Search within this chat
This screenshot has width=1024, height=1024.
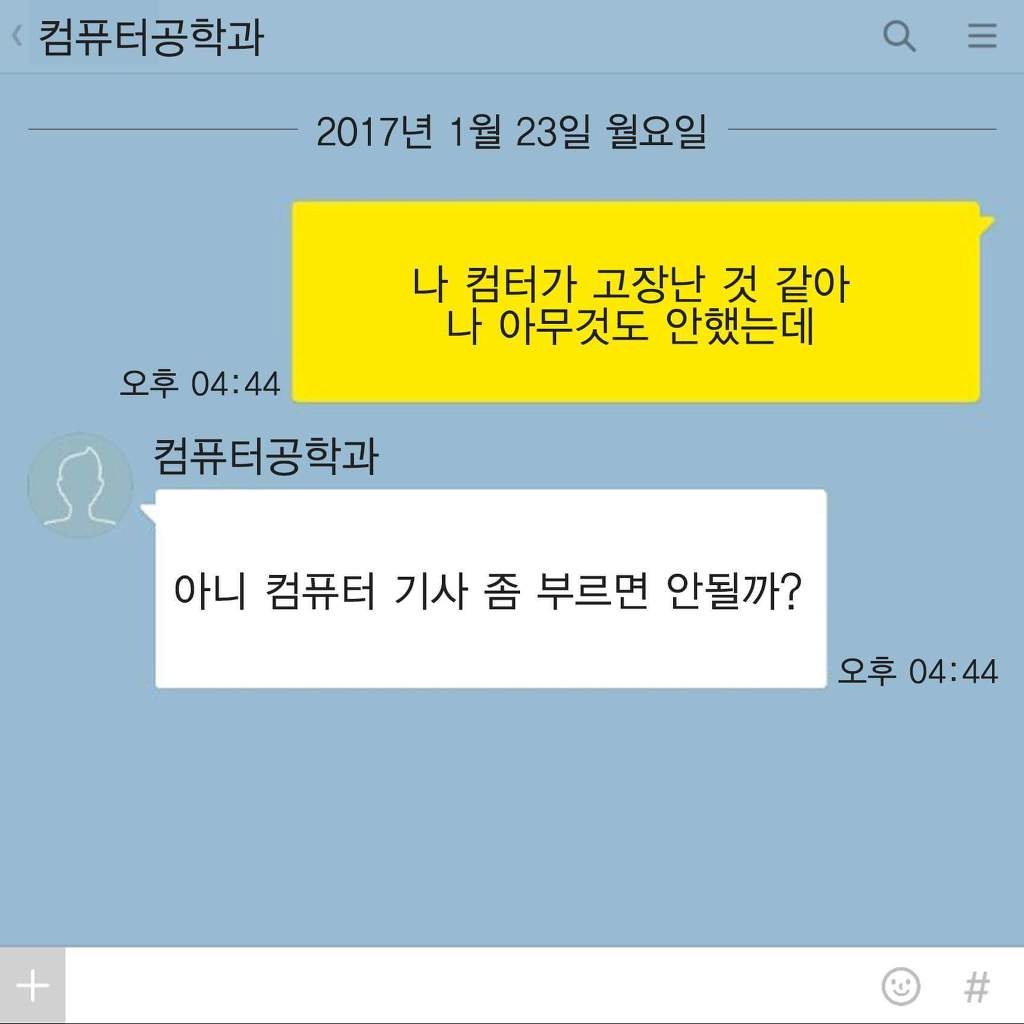(899, 37)
